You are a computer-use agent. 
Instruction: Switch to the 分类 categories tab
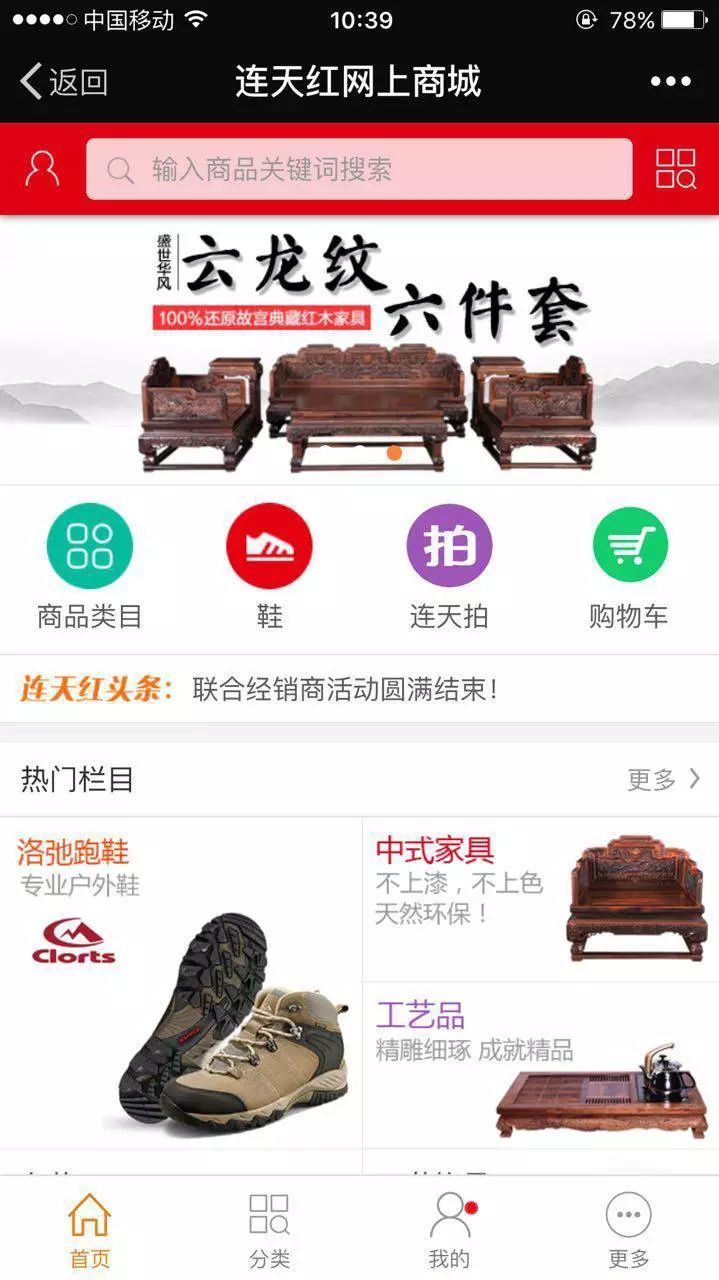269,1230
